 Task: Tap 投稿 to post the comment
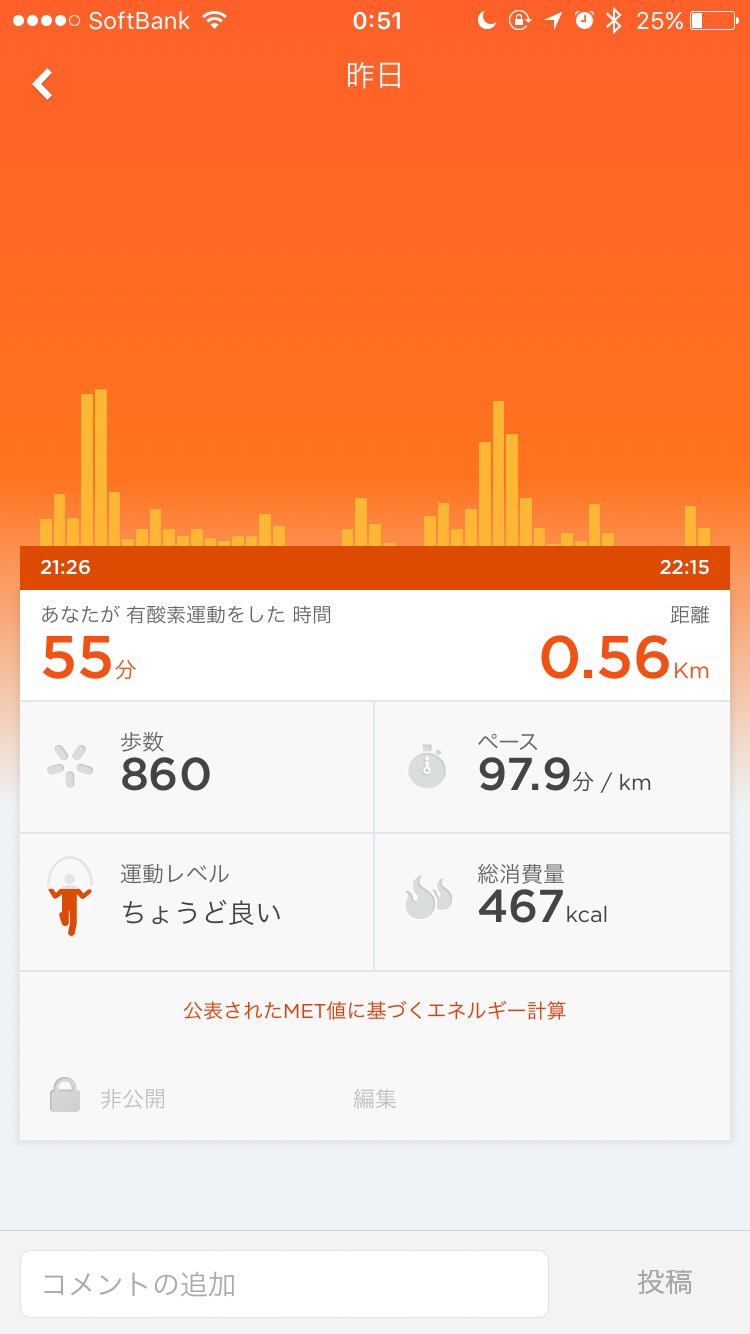[664, 1282]
